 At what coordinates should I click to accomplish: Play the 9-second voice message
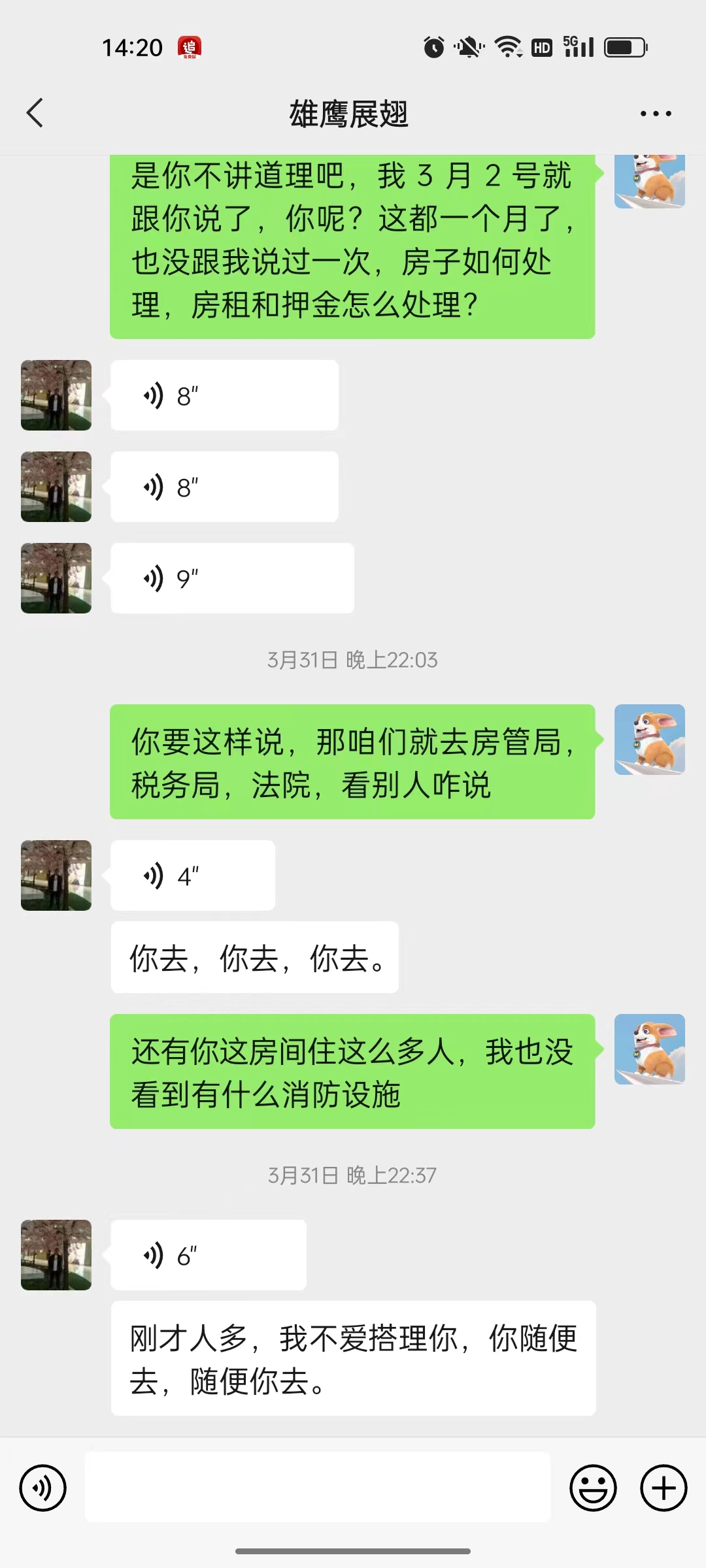[x=232, y=578]
